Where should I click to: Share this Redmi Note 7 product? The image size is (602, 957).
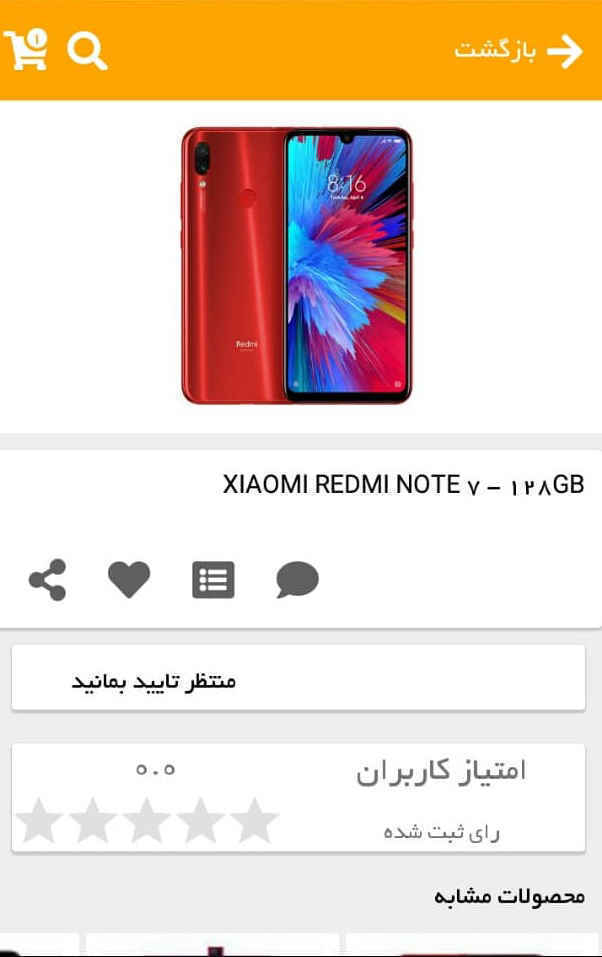click(x=47, y=580)
